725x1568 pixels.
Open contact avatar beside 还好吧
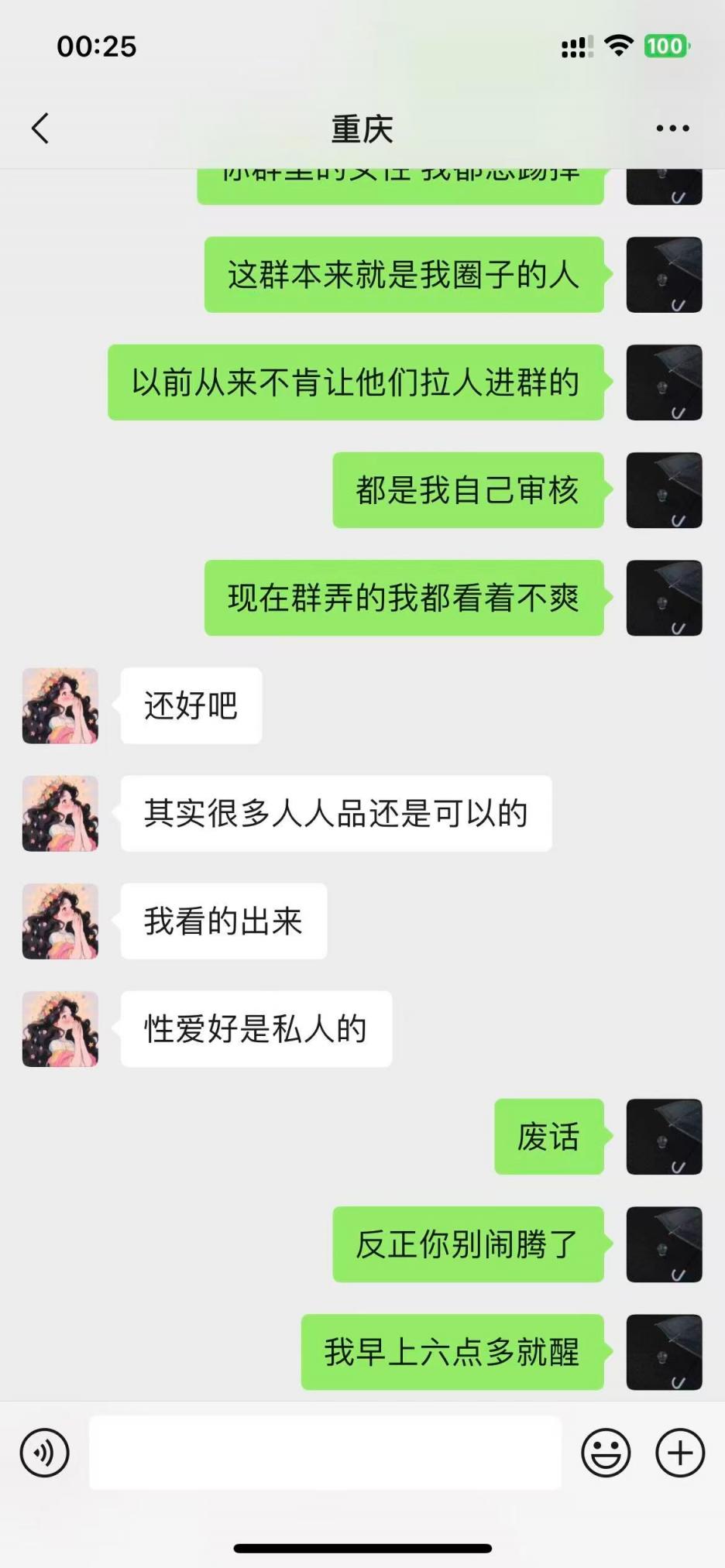click(x=60, y=706)
